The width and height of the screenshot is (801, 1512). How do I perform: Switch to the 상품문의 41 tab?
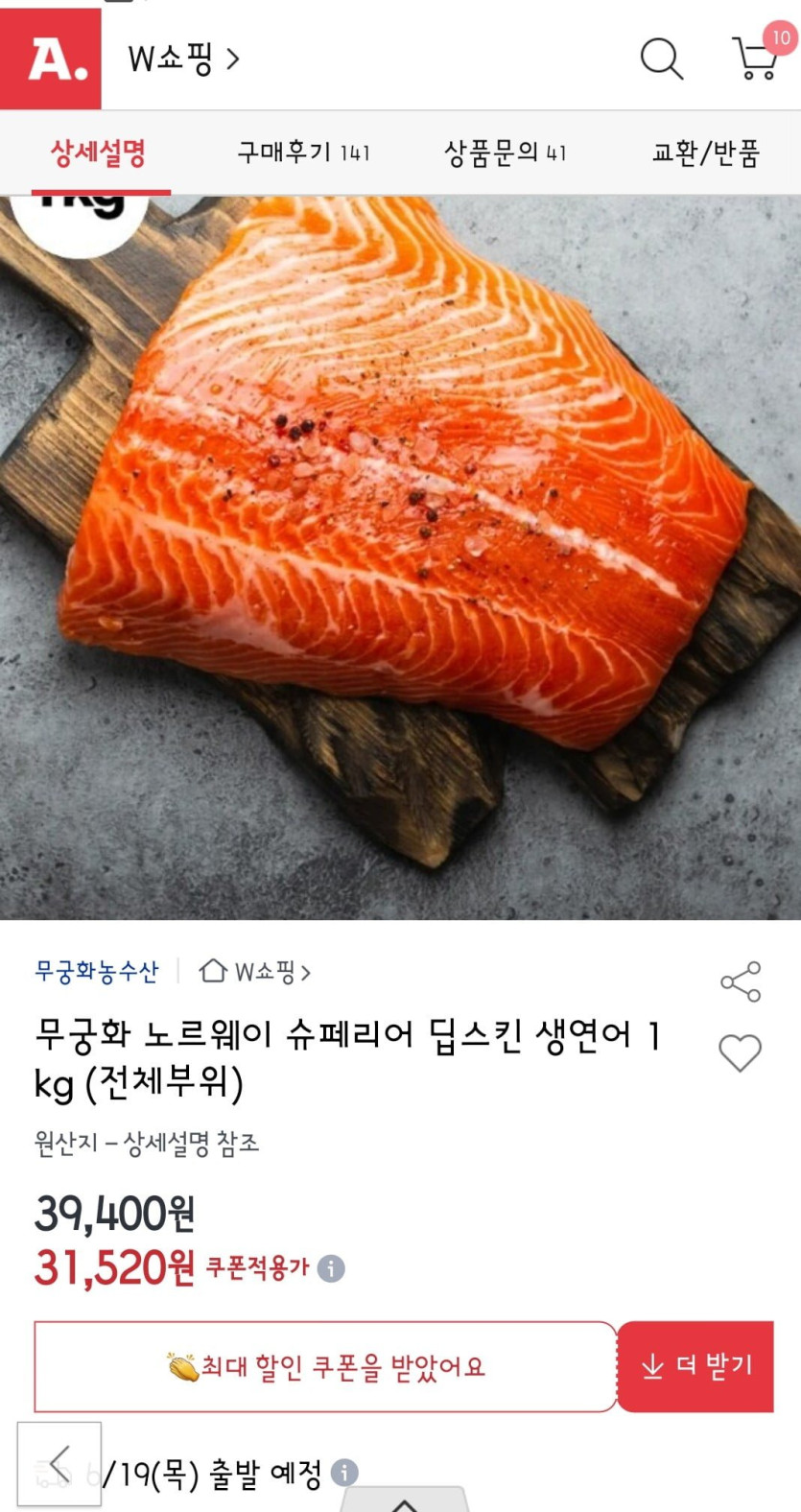505,153
